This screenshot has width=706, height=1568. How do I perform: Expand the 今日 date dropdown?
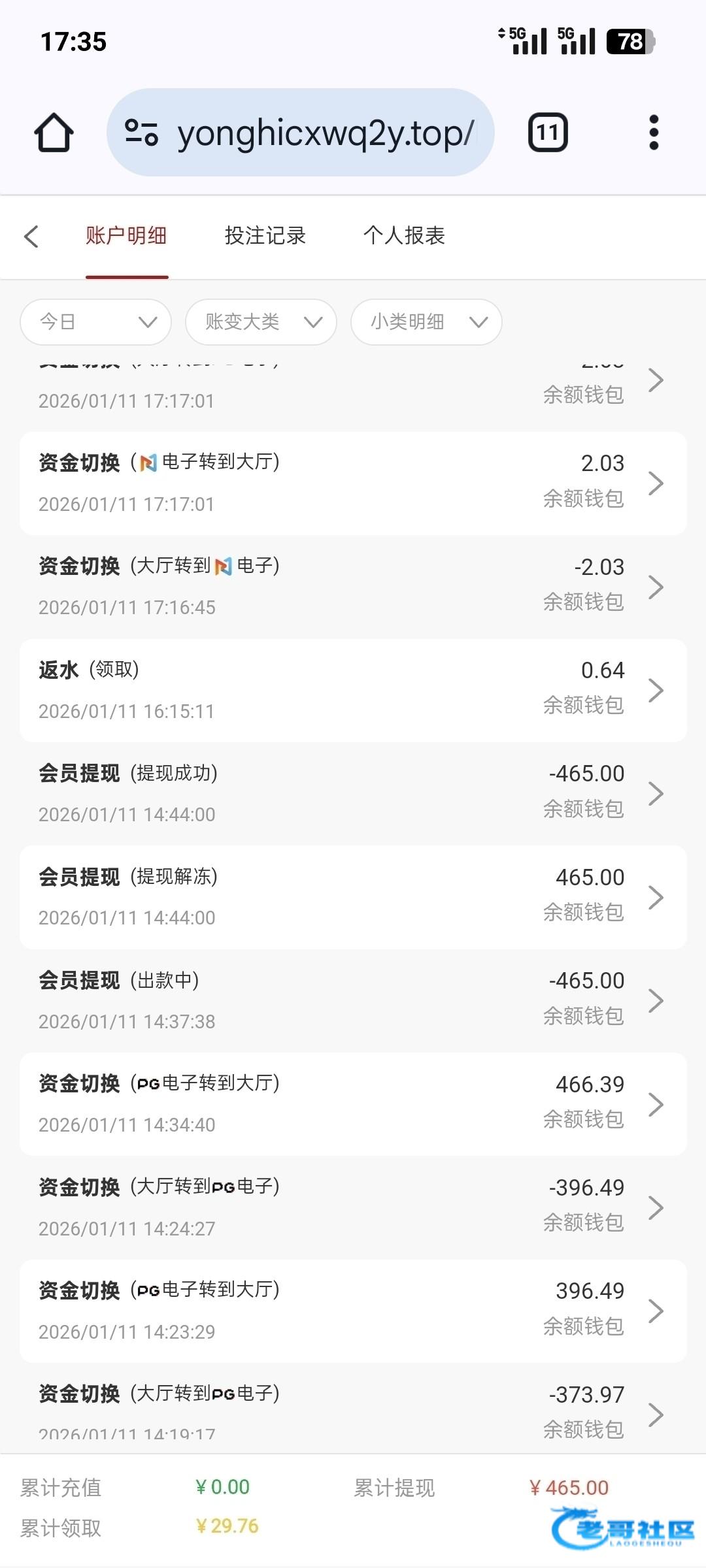[x=96, y=321]
